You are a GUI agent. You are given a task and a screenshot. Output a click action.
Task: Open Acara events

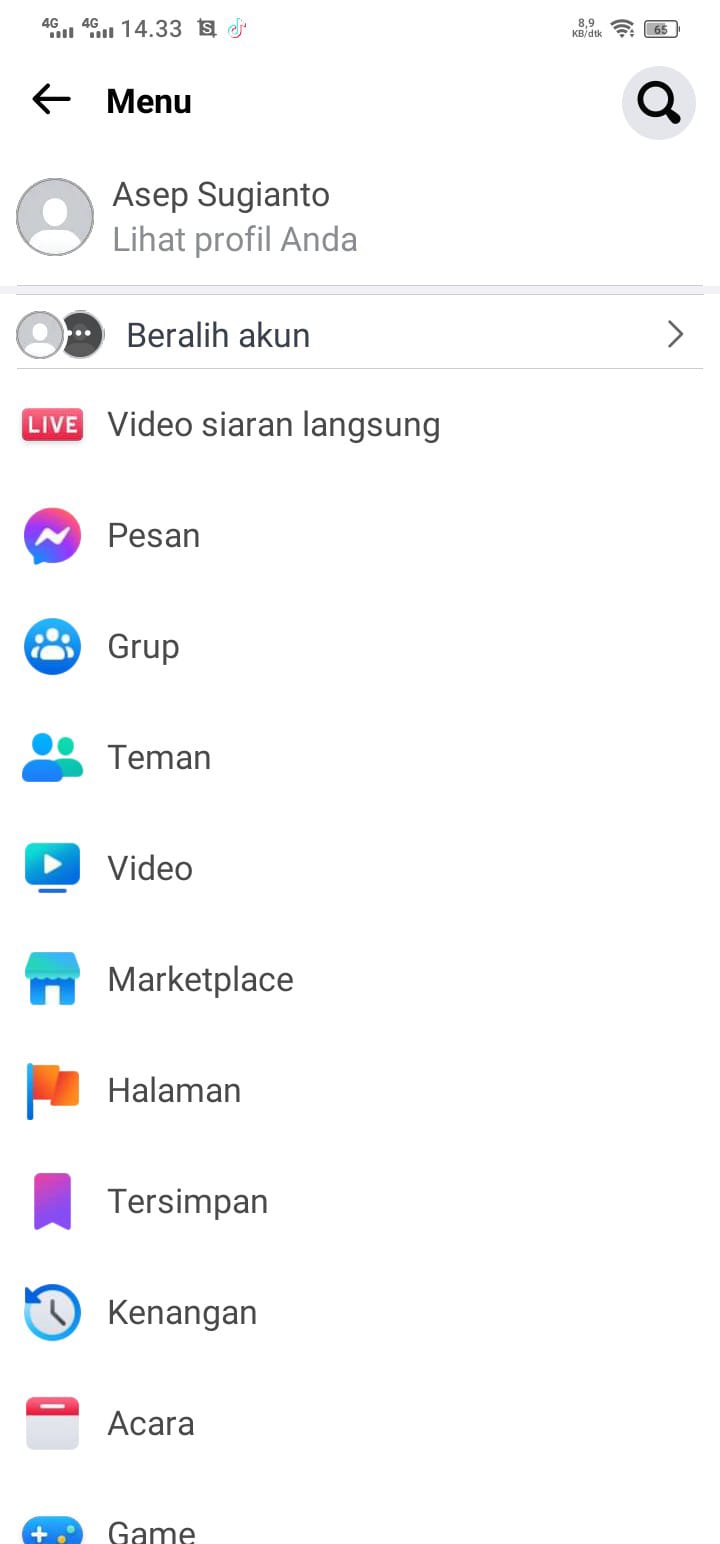(150, 1423)
